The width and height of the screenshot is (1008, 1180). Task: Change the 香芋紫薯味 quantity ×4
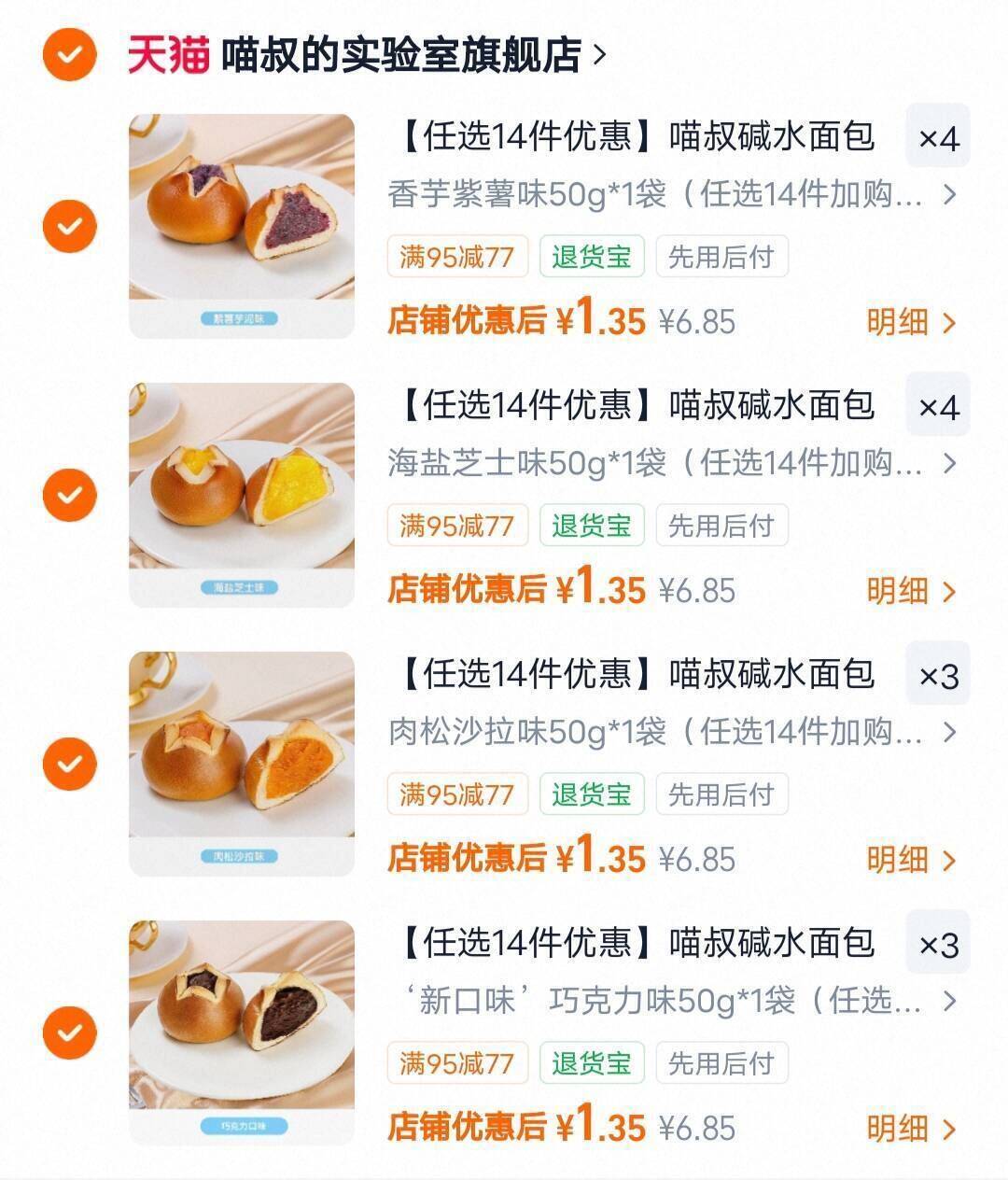(x=938, y=138)
